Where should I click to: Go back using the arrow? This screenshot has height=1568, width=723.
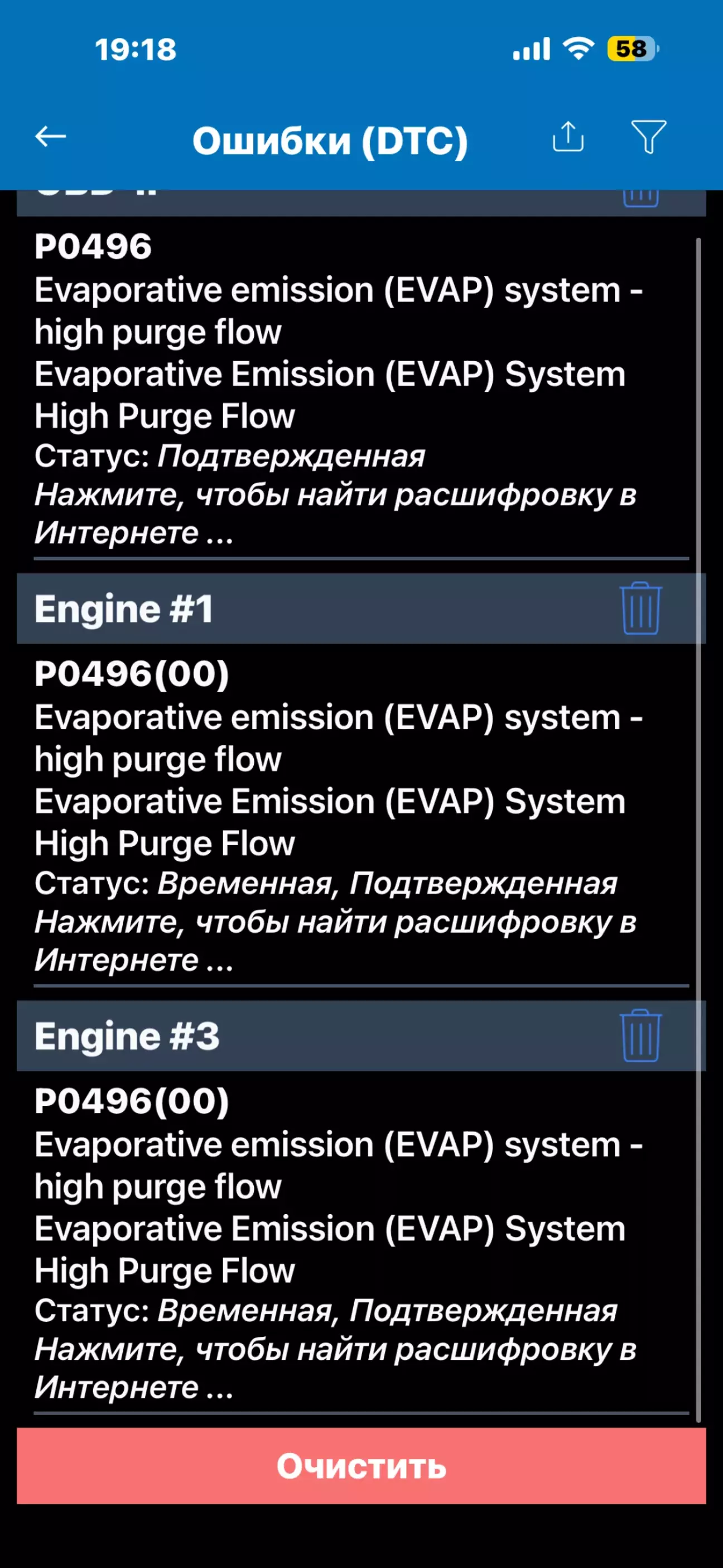pyautogui.click(x=51, y=137)
